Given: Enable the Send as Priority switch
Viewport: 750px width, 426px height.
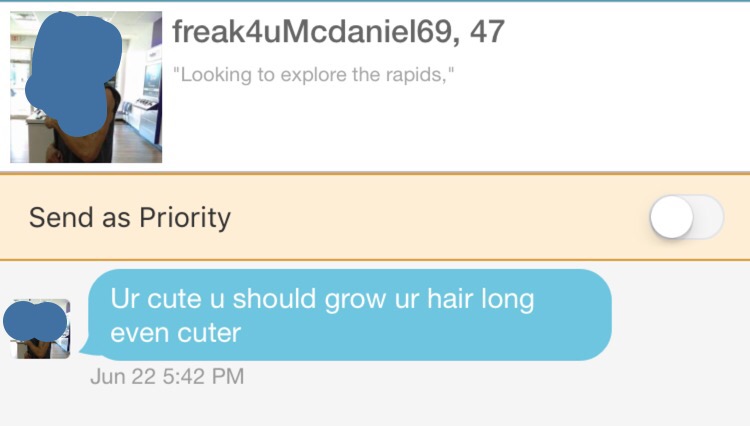Looking at the screenshot, I should pyautogui.click(x=686, y=218).
